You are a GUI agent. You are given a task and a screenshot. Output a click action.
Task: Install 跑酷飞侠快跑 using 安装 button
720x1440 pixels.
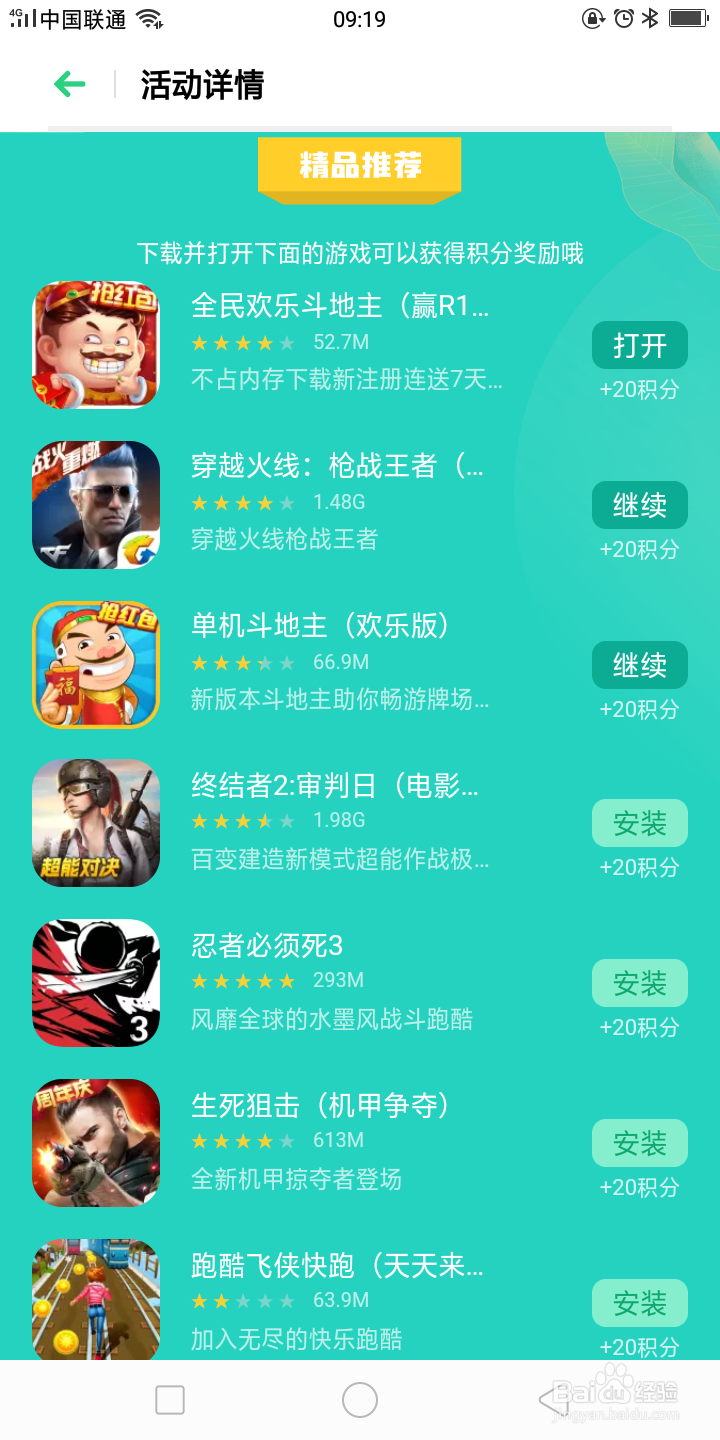[x=640, y=1303]
